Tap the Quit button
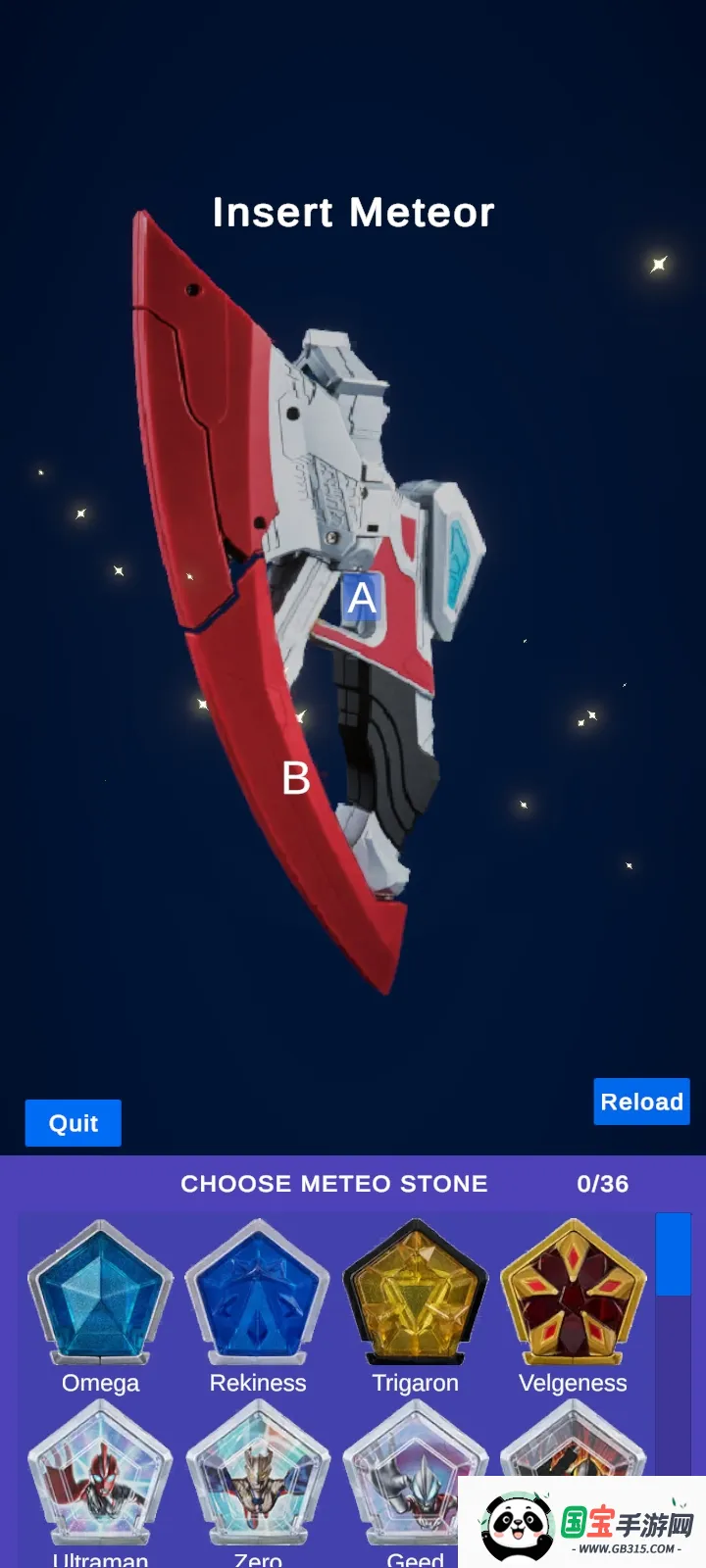The height and width of the screenshot is (1568, 706). (x=74, y=1123)
